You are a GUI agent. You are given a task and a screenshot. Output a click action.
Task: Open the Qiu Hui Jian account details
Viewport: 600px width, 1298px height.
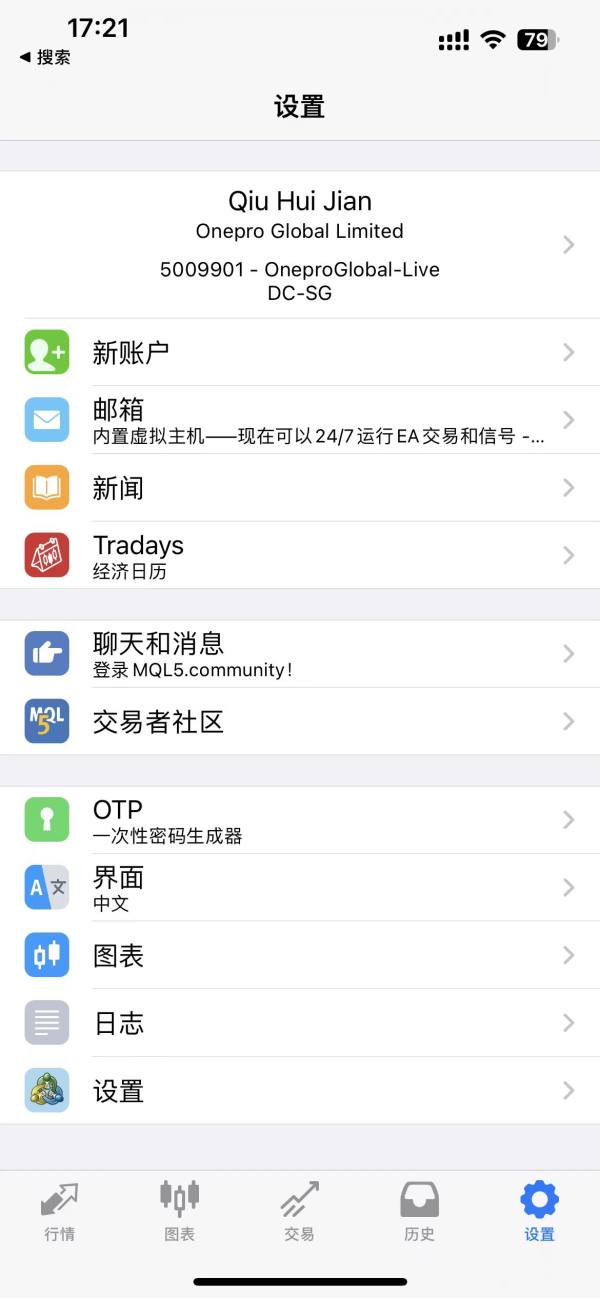coord(300,245)
